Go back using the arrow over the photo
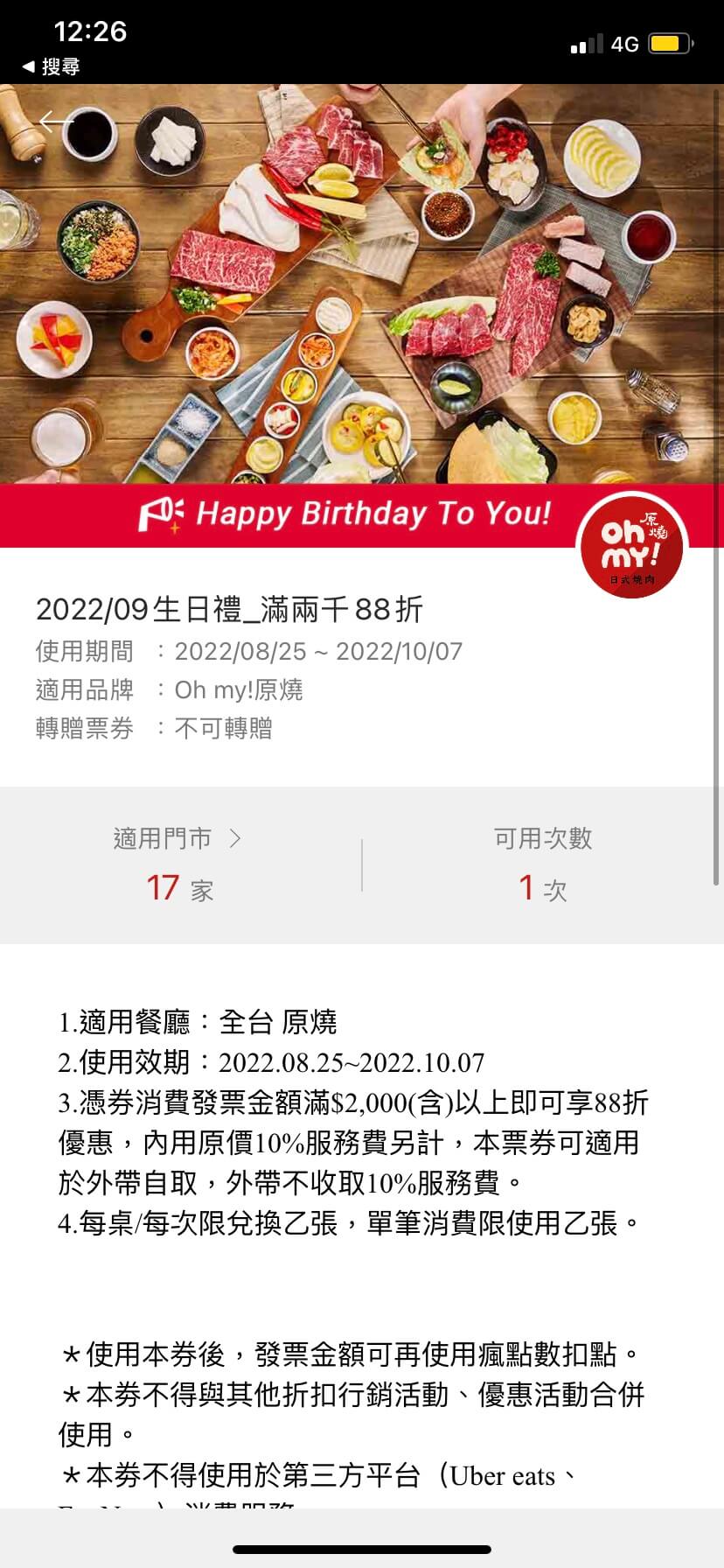 (54, 122)
